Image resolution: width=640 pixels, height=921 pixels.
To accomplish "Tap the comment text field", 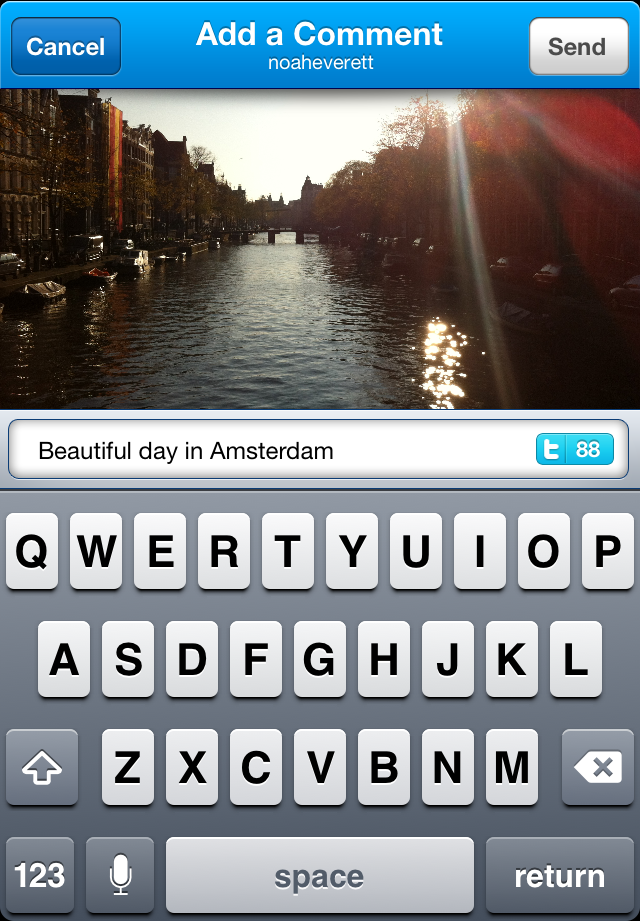I will 280,450.
